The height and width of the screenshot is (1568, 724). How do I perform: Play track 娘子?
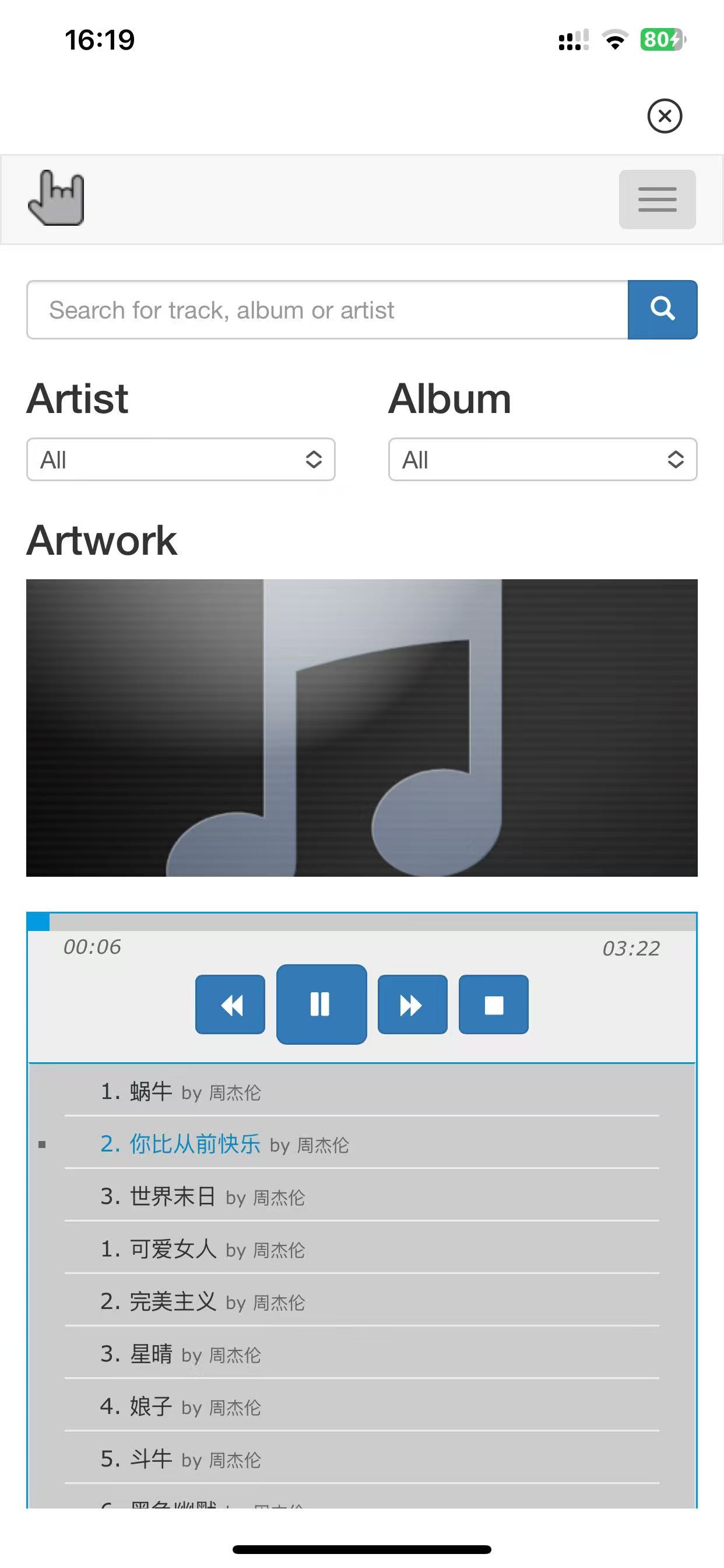click(x=362, y=1406)
